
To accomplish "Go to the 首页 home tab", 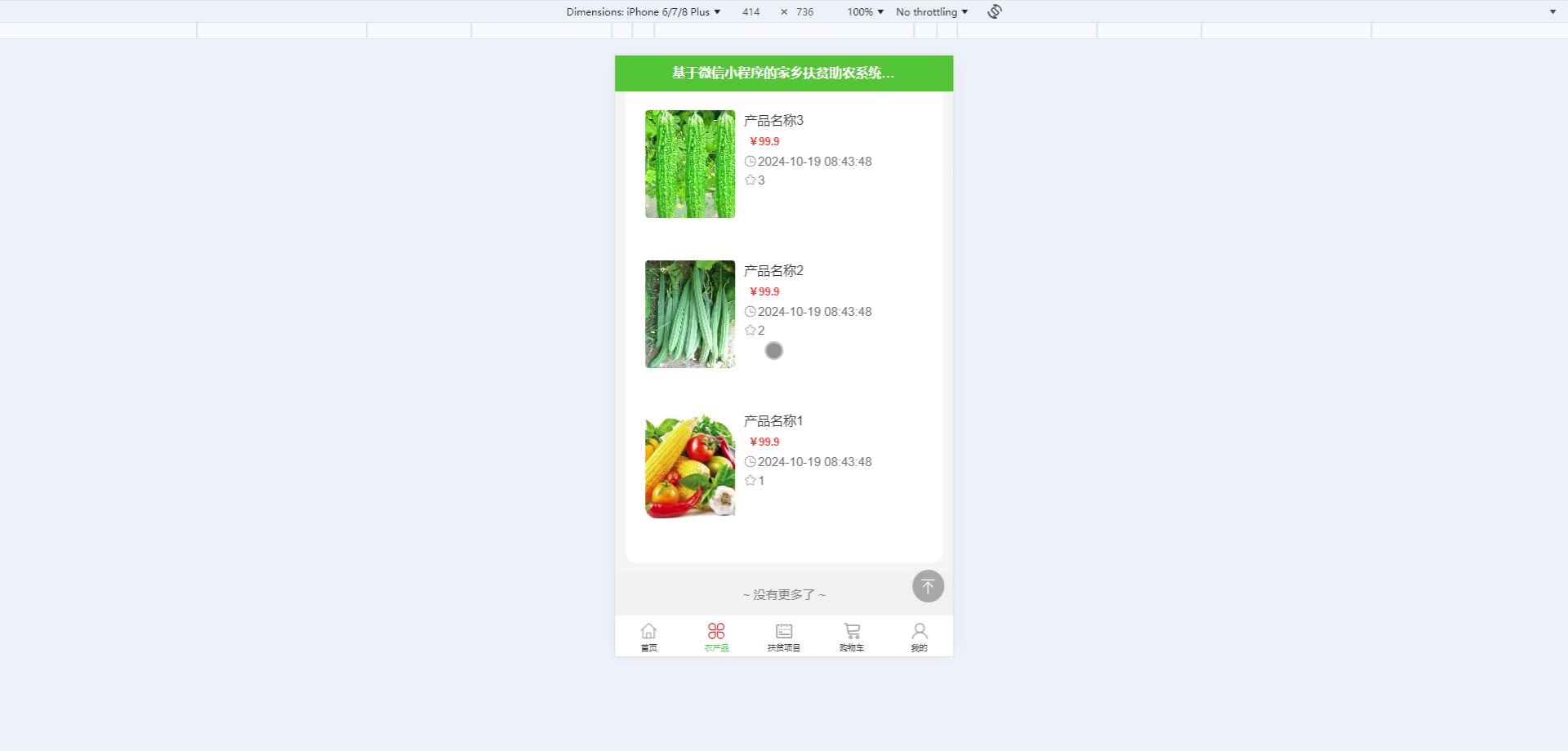I will pos(648,637).
